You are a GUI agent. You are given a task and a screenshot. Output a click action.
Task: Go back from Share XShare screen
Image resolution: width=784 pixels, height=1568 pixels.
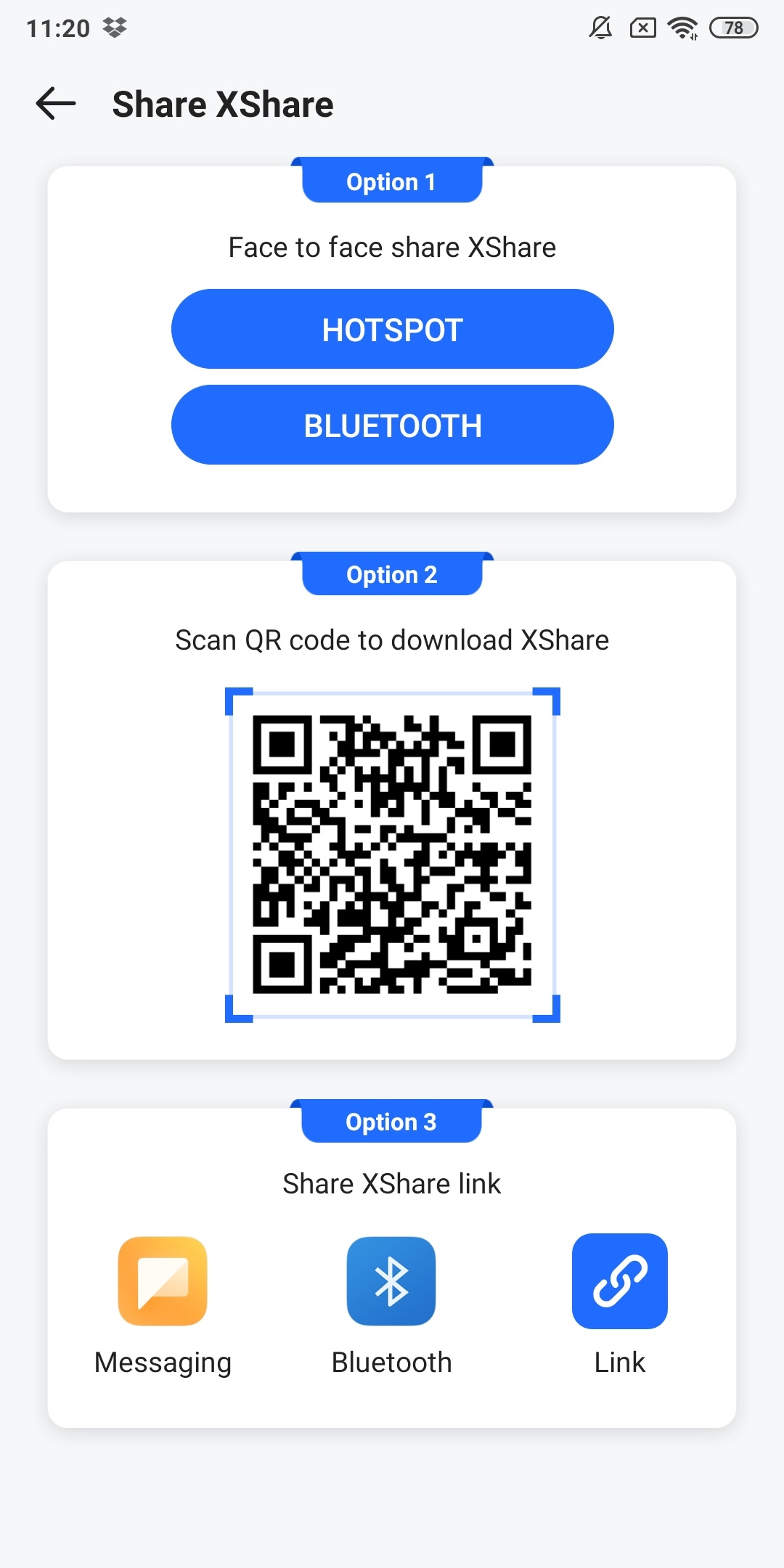point(56,103)
